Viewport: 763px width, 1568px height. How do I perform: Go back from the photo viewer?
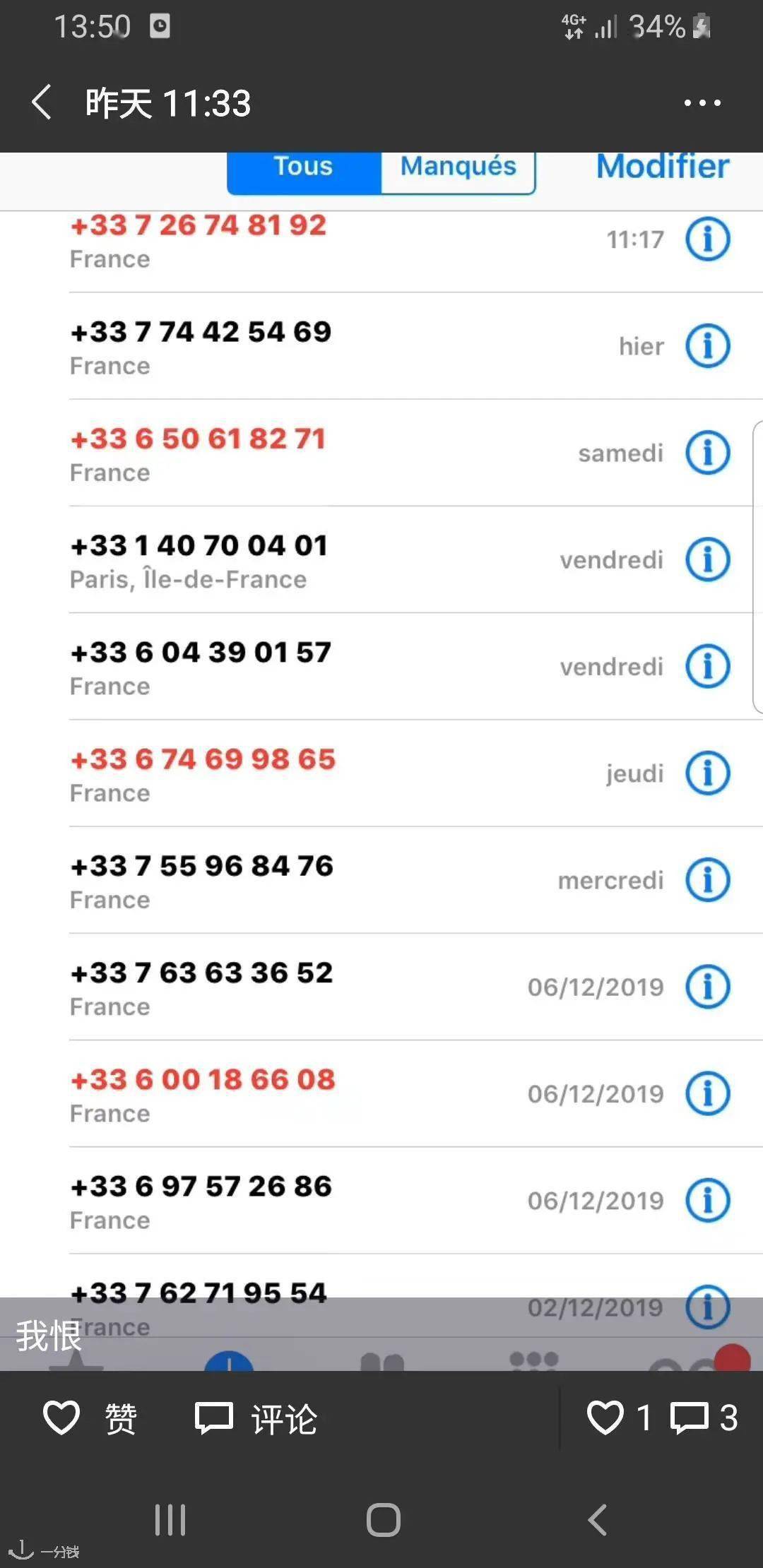(42, 103)
